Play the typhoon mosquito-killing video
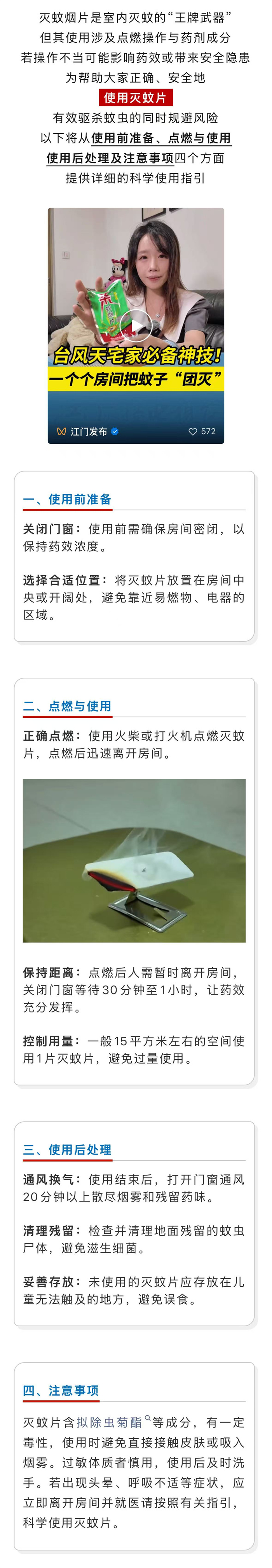This screenshot has width=272, height=1568. 136,325
